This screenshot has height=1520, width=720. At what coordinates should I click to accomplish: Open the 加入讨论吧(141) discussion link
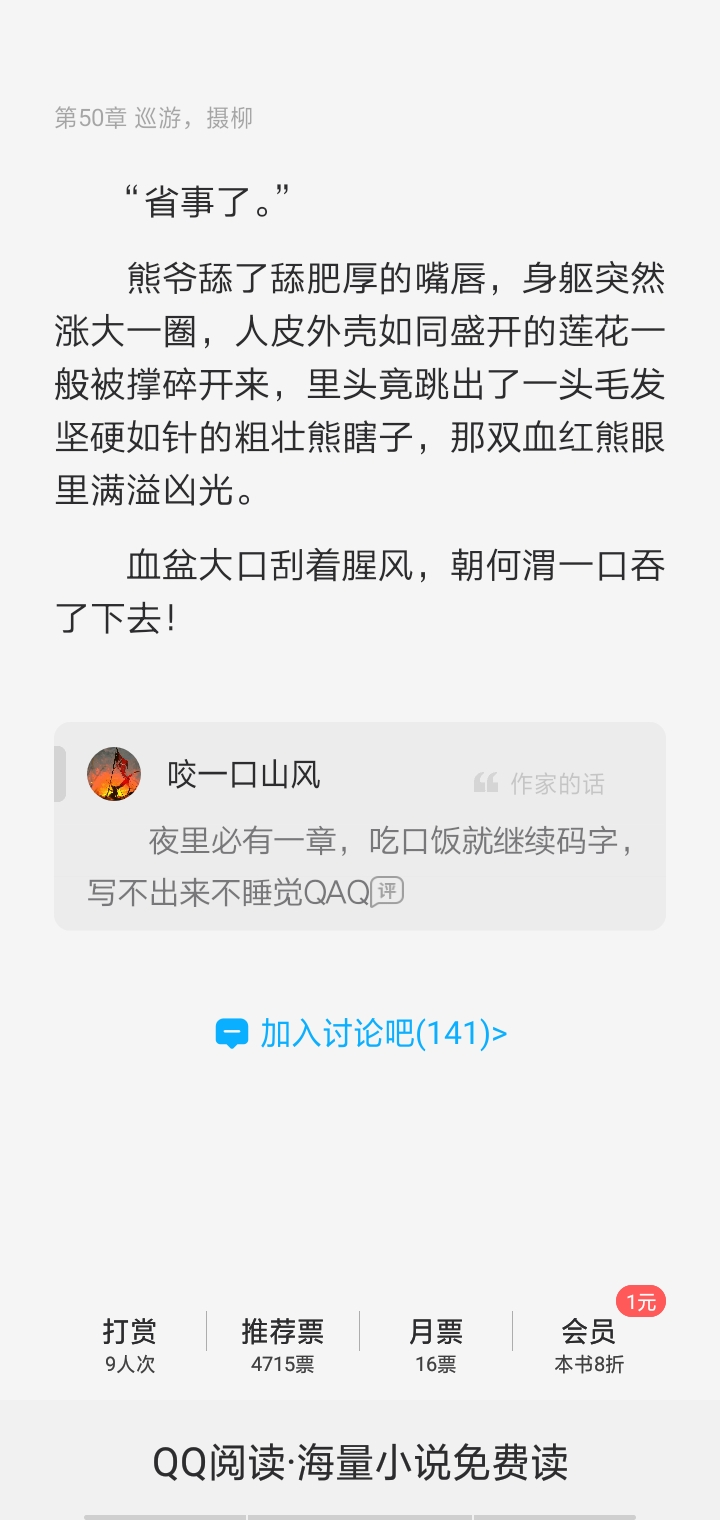(x=361, y=1033)
